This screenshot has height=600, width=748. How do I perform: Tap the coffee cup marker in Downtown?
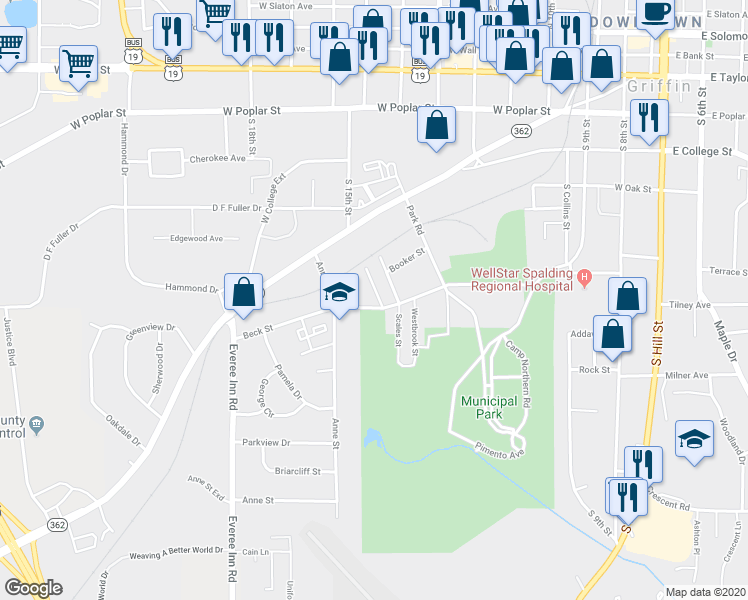[x=655, y=14]
